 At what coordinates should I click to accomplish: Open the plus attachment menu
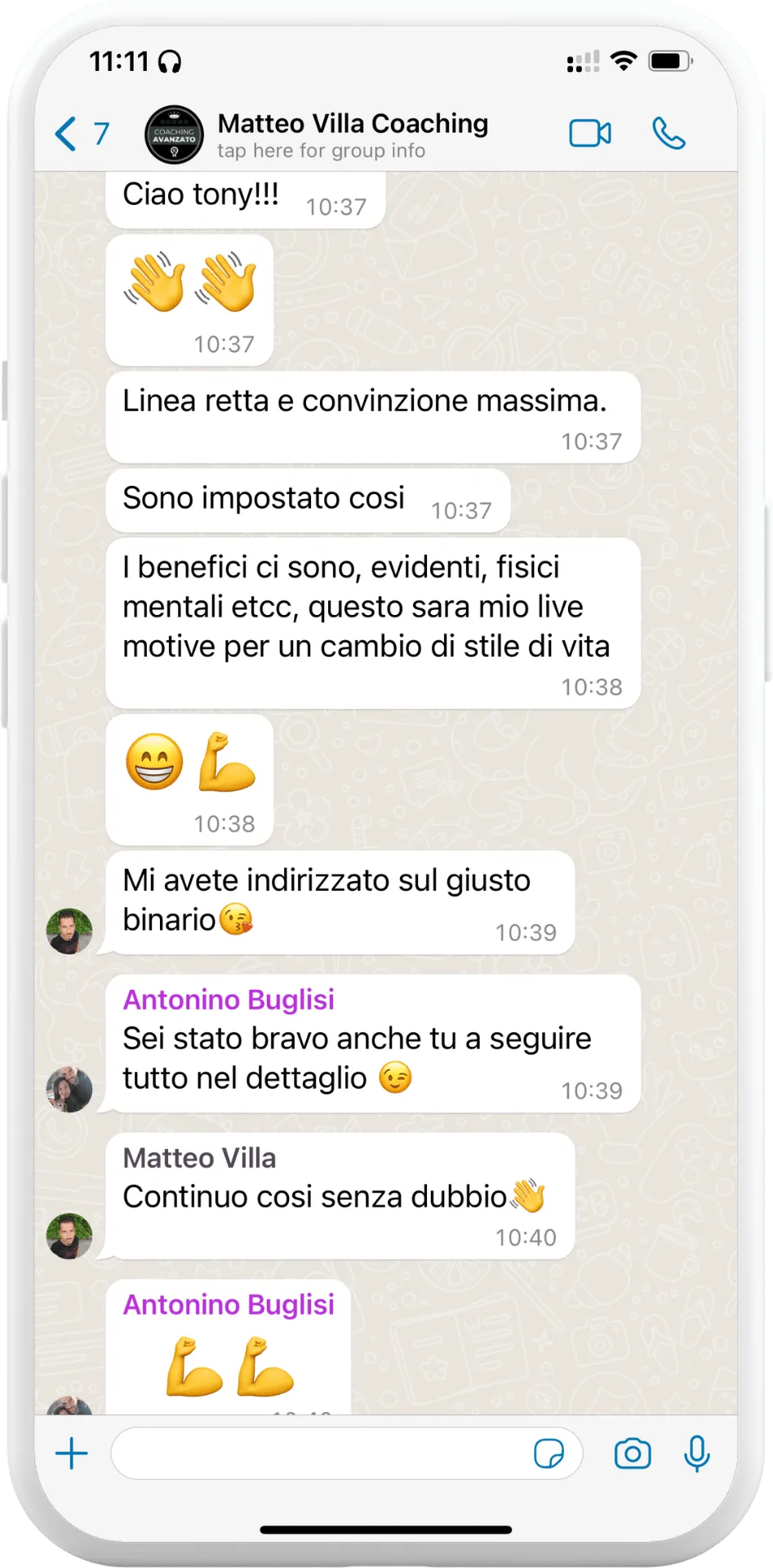coord(72,1453)
